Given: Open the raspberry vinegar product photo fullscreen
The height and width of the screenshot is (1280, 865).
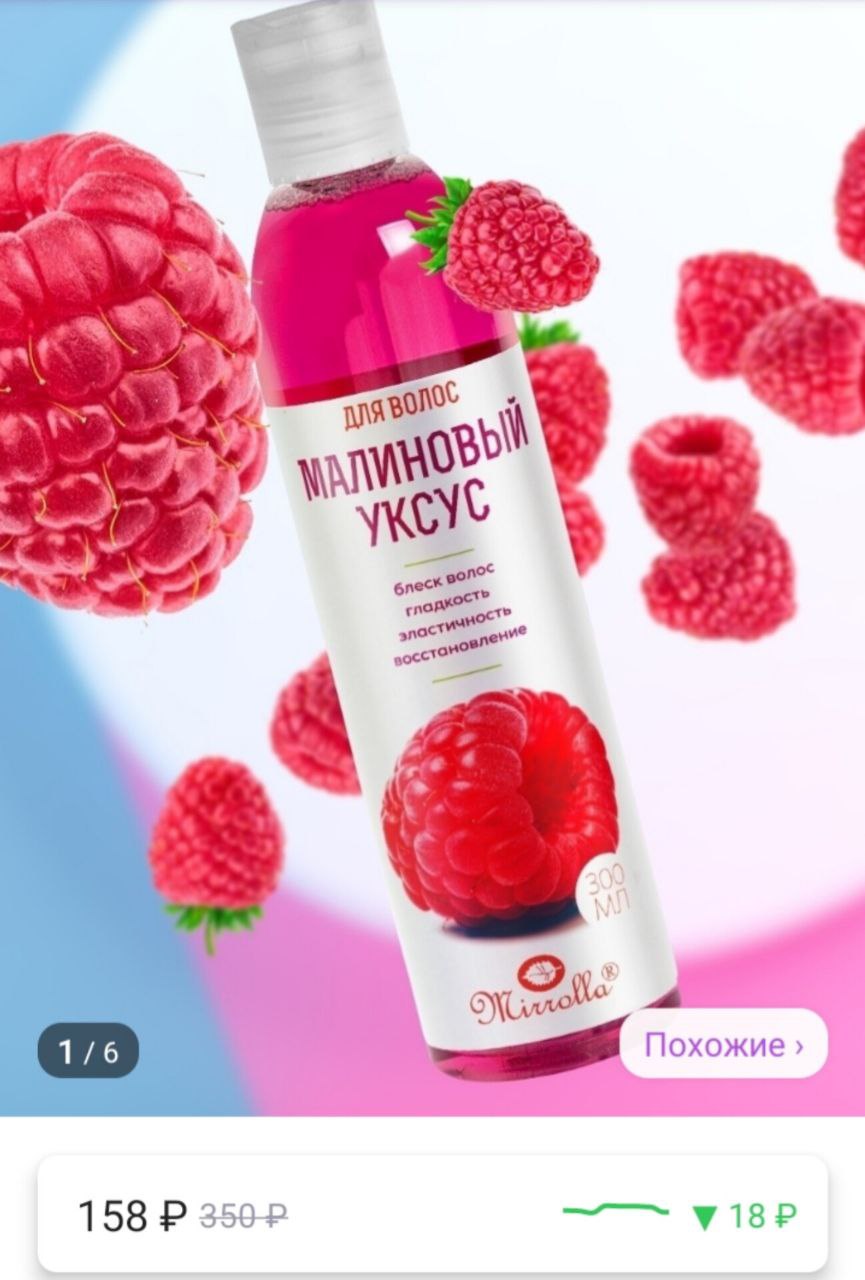Looking at the screenshot, I should point(432,540).
